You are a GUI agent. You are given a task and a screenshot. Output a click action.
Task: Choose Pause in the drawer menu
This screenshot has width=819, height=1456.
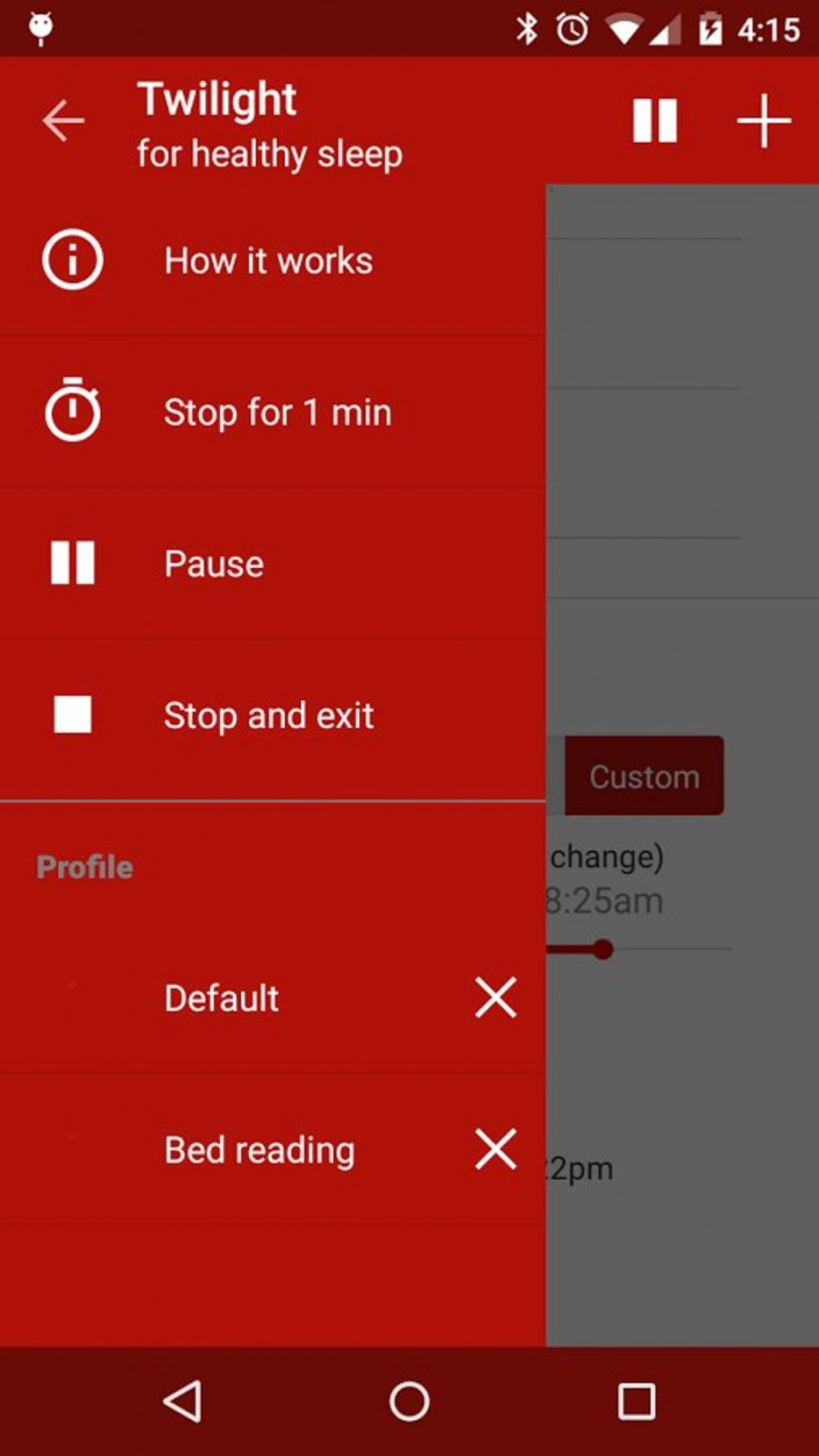273,563
